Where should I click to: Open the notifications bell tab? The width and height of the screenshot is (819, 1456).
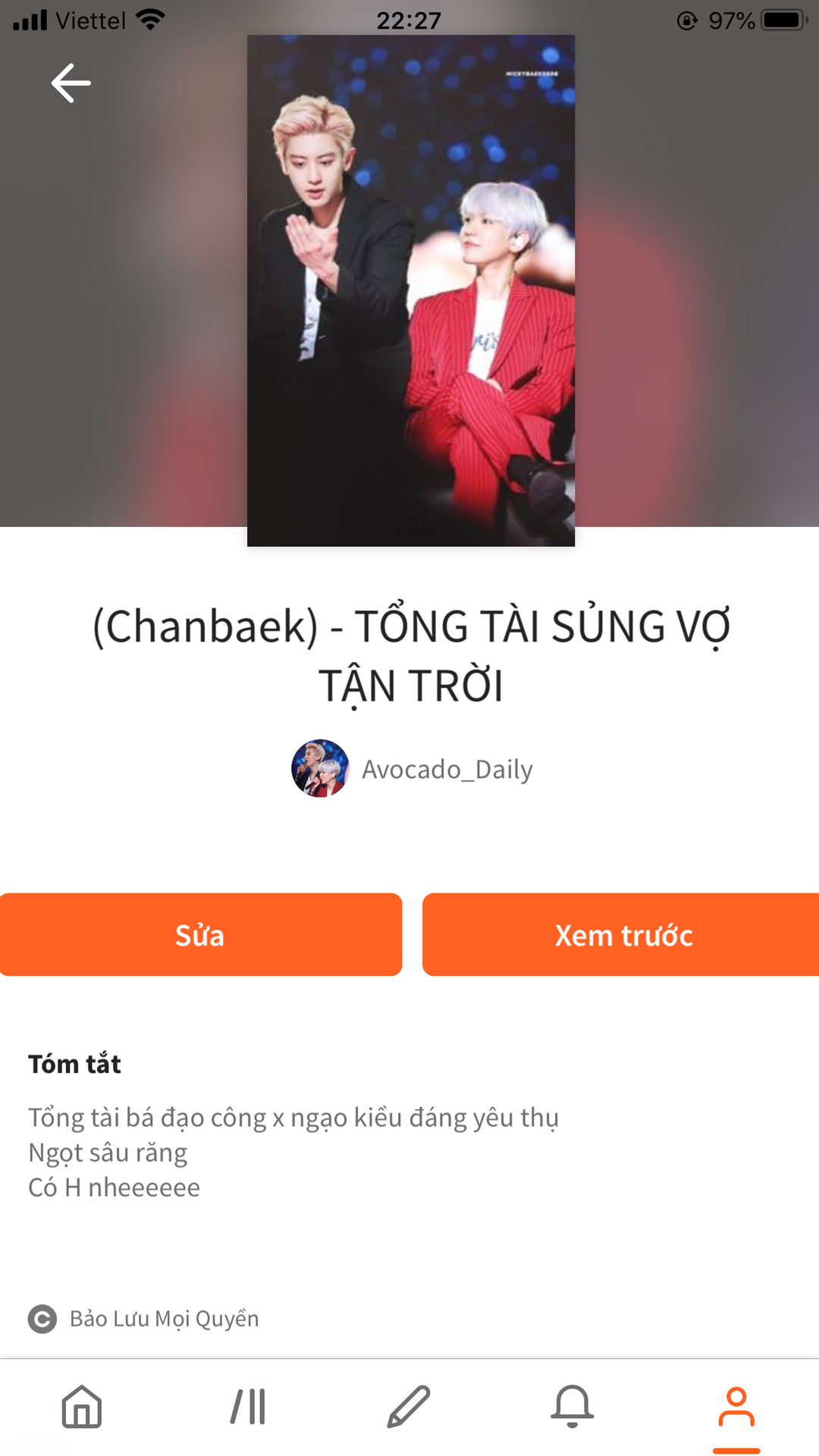coord(573,1407)
